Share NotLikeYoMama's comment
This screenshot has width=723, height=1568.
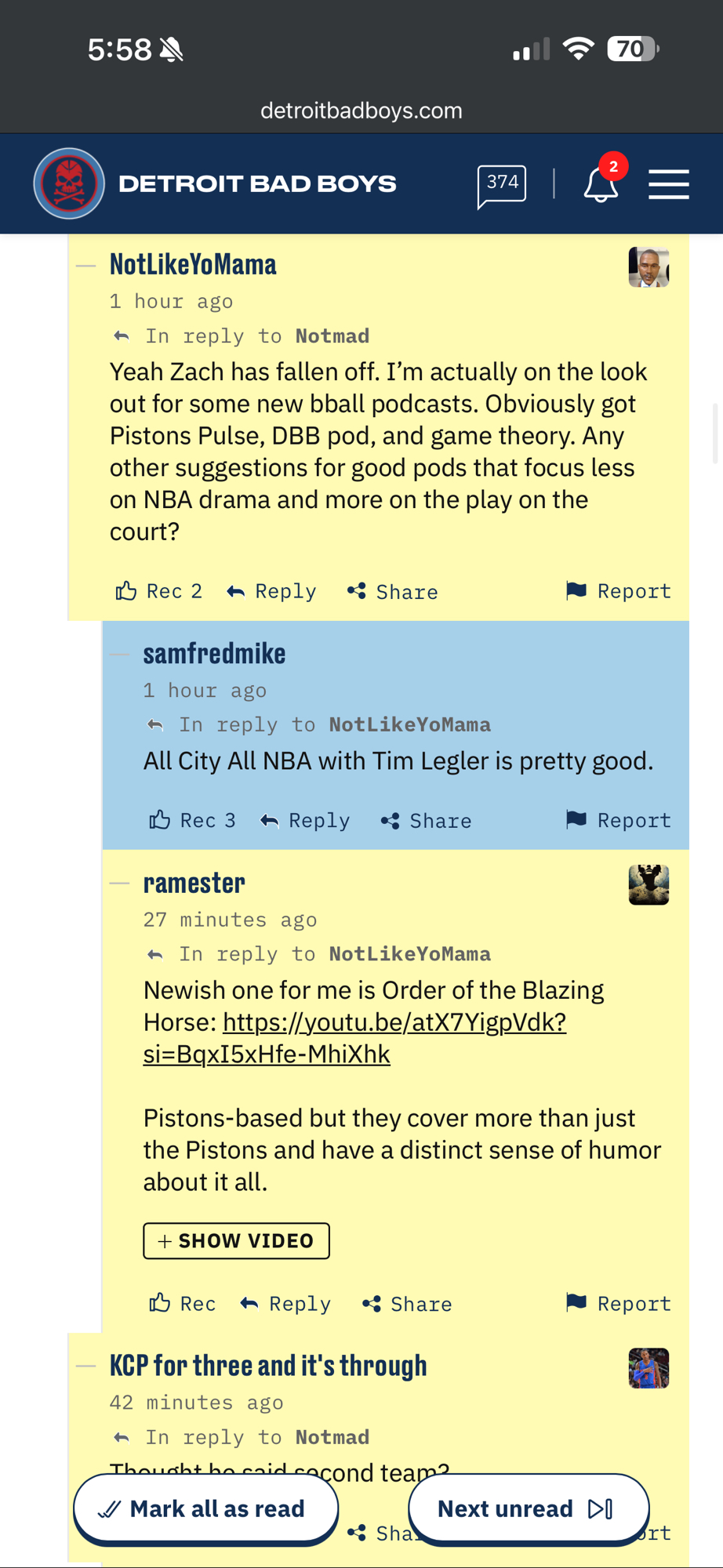(x=393, y=591)
